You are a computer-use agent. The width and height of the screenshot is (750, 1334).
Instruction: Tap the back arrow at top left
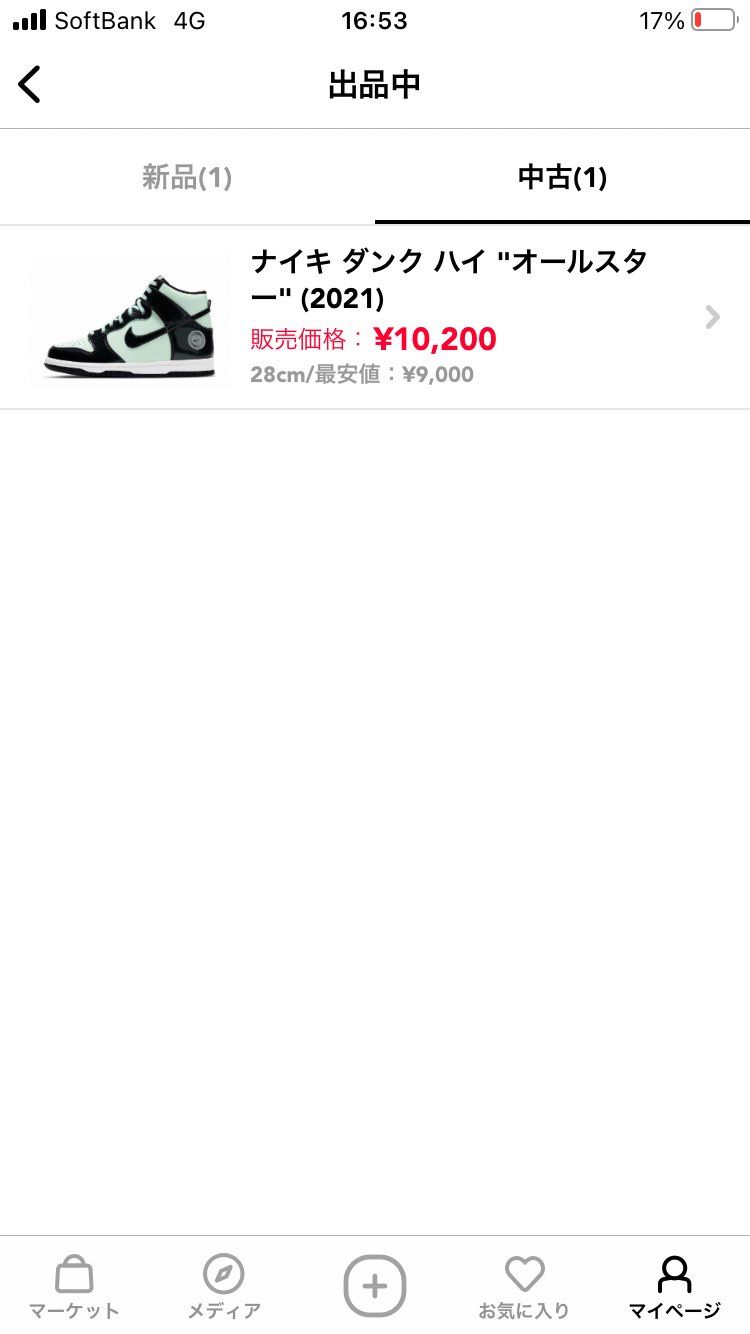coord(30,84)
